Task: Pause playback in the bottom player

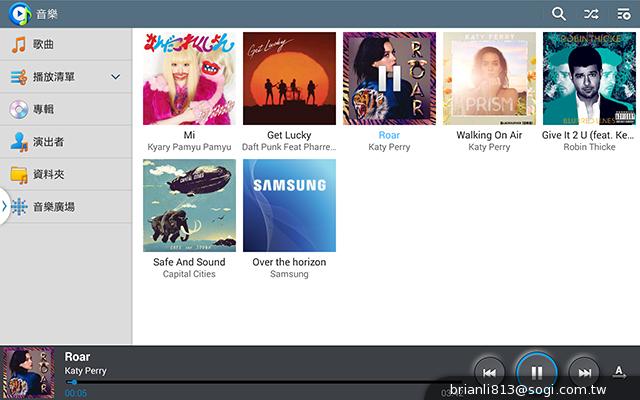Action: pos(536,373)
